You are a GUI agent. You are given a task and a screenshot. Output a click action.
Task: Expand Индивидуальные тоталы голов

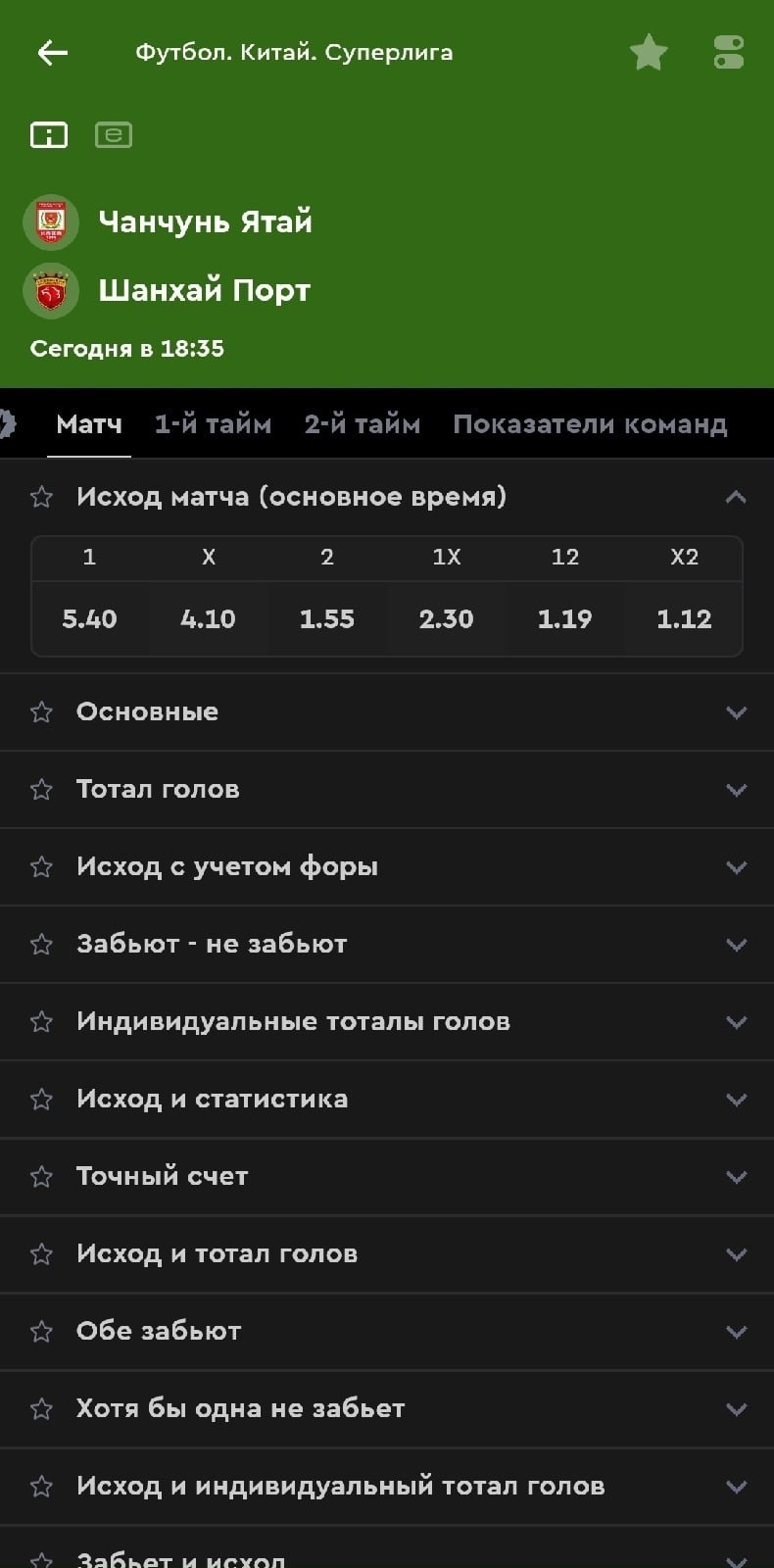(736, 1022)
